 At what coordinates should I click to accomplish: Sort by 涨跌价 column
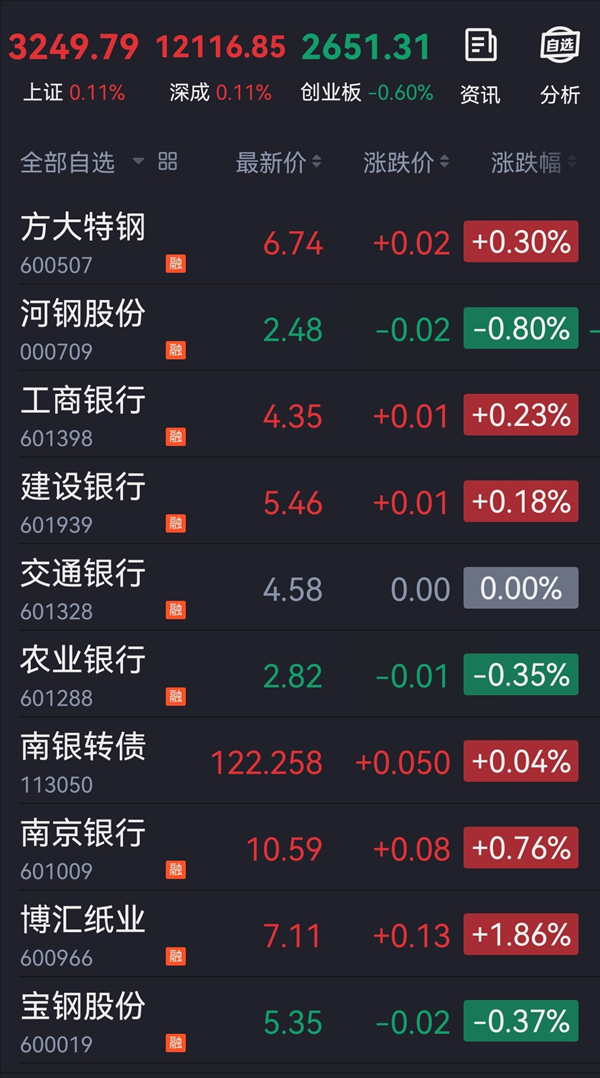pos(406,163)
